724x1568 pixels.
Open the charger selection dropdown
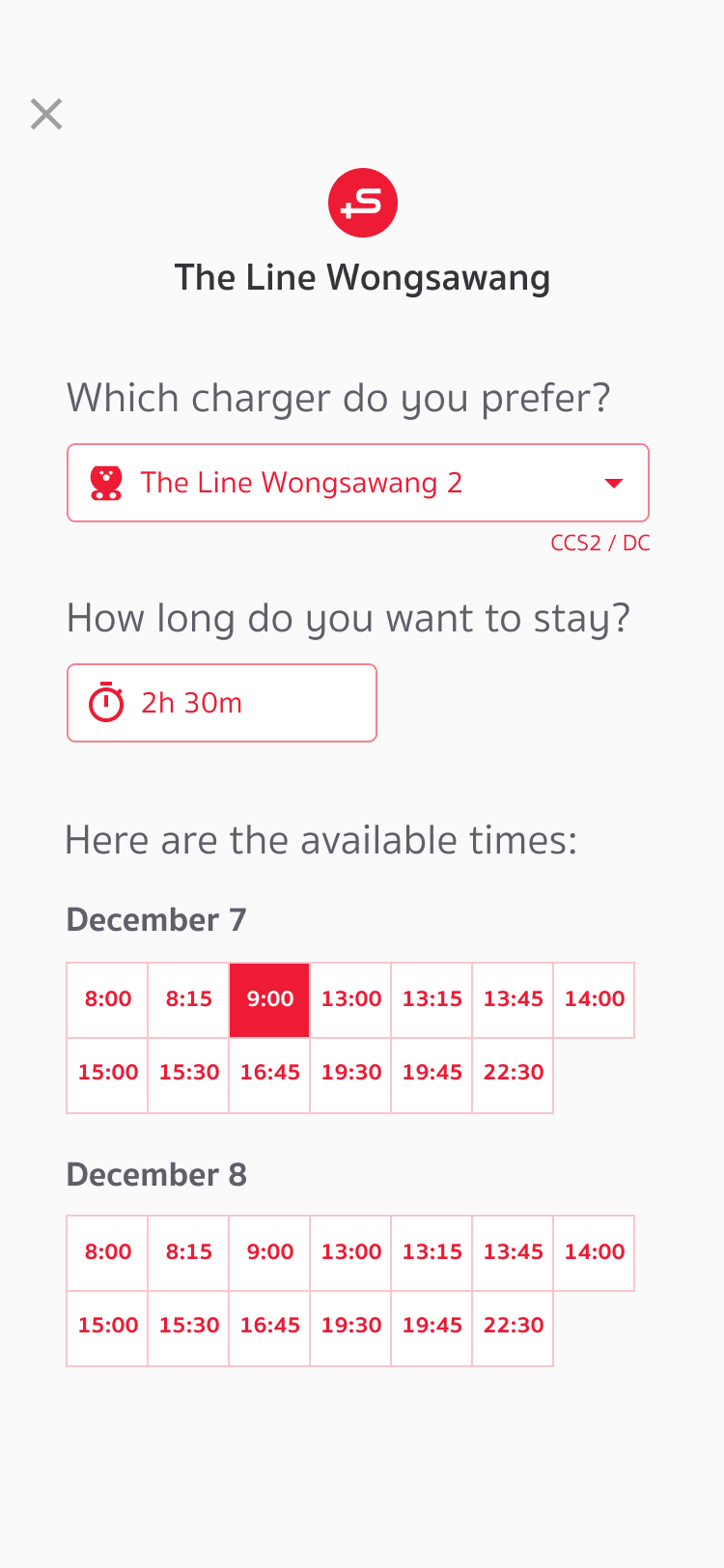pyautogui.click(x=357, y=483)
